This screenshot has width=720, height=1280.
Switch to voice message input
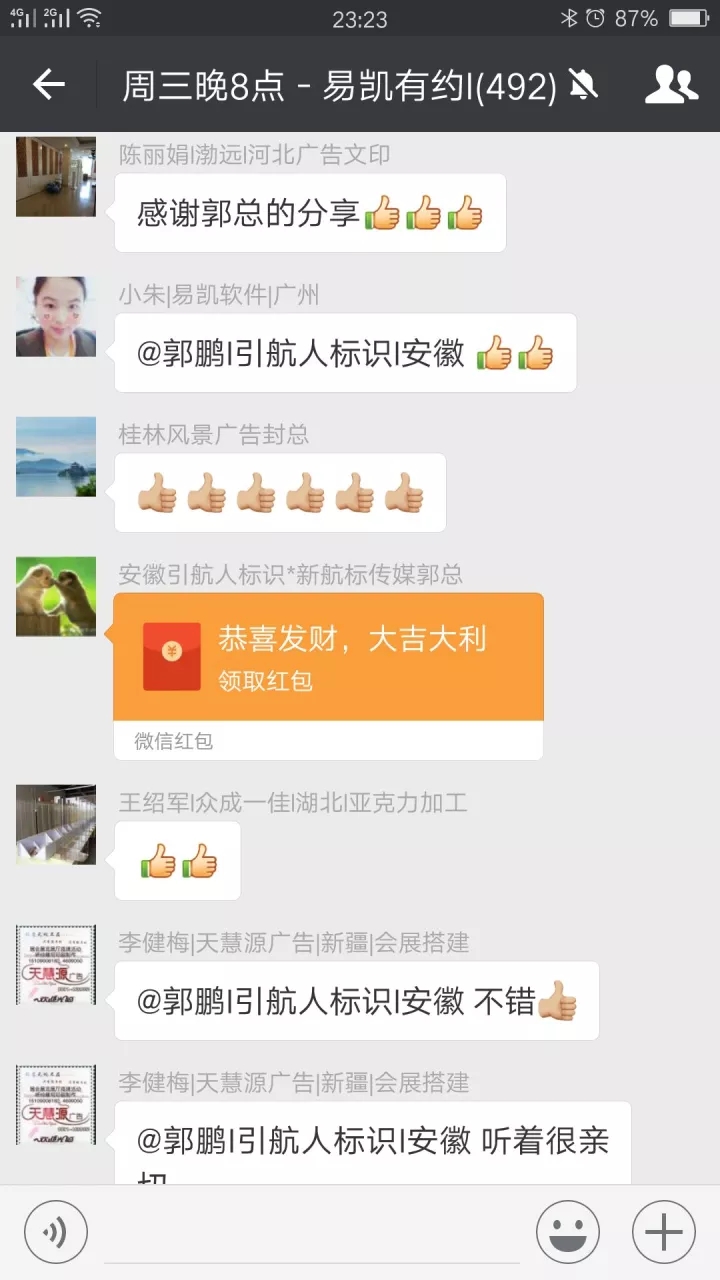point(56,1232)
